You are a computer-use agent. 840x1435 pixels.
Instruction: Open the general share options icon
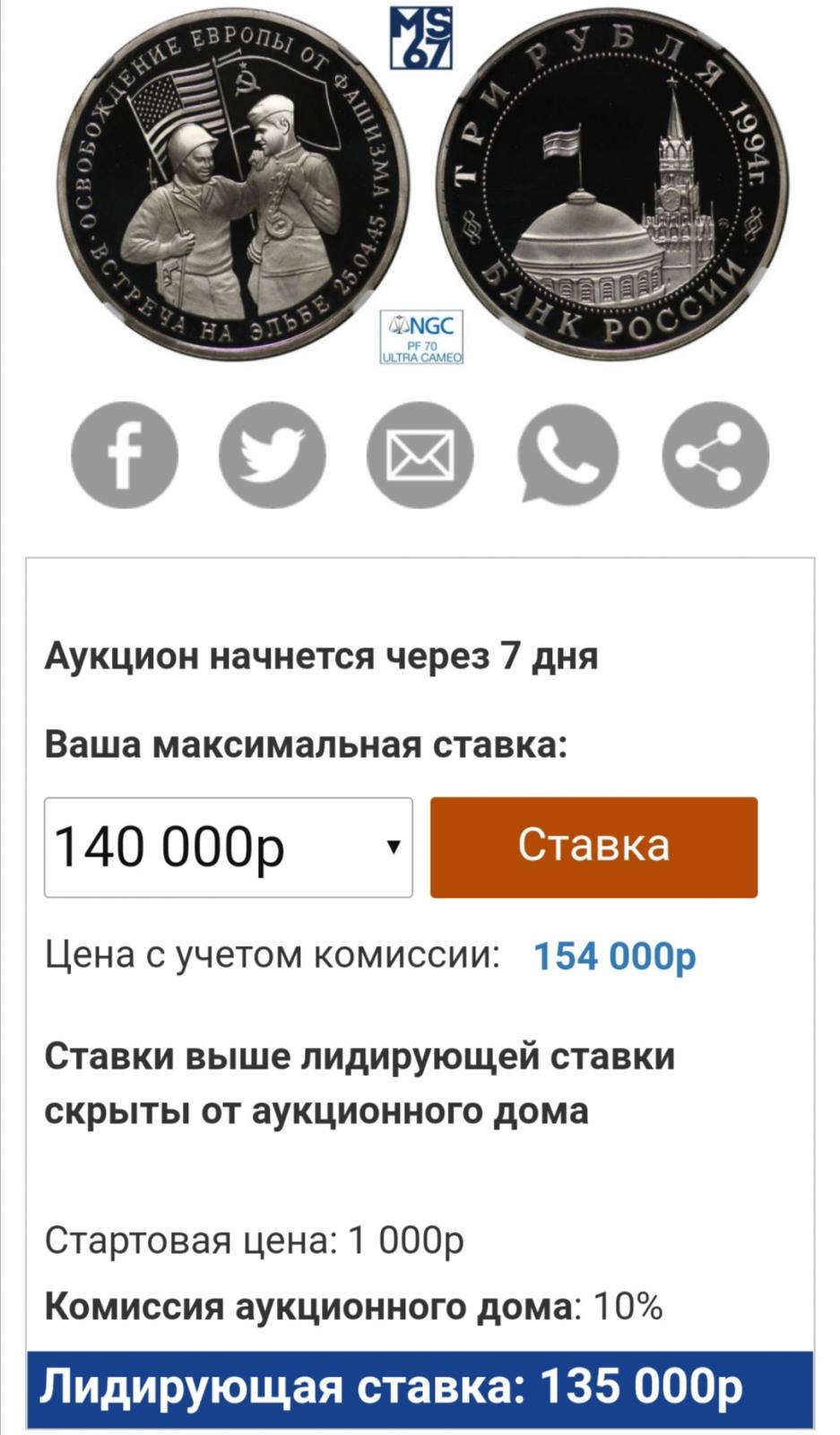(x=715, y=455)
